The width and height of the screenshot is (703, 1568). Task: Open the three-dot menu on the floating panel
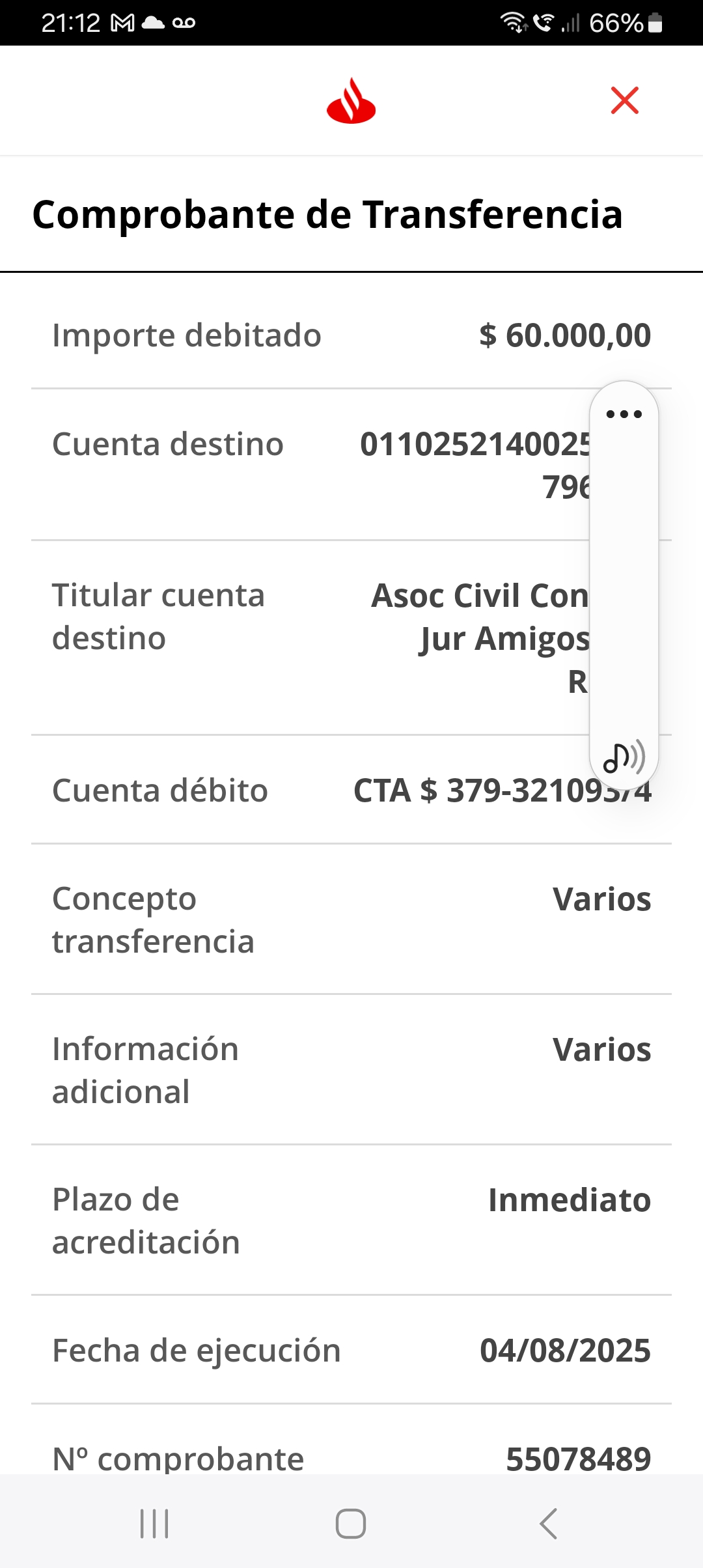click(624, 414)
